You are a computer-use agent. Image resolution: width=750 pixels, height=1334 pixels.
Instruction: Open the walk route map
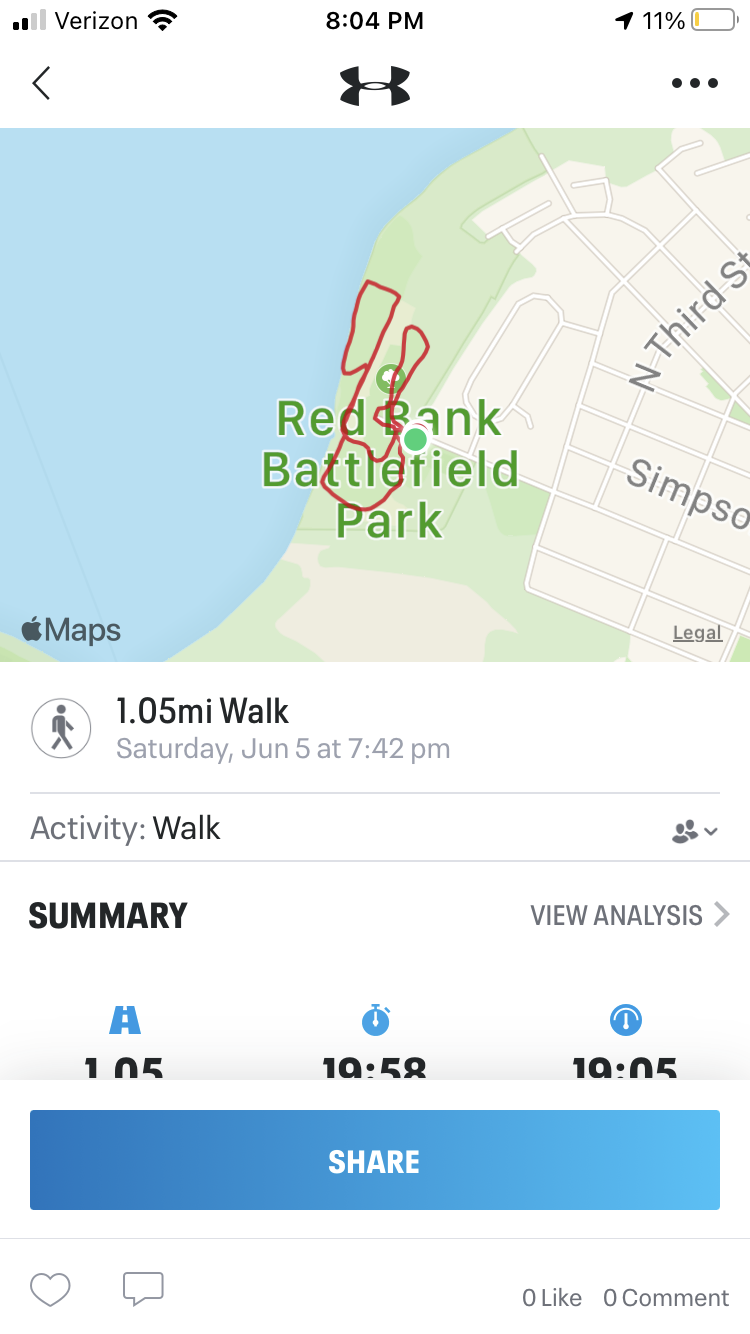tap(375, 394)
